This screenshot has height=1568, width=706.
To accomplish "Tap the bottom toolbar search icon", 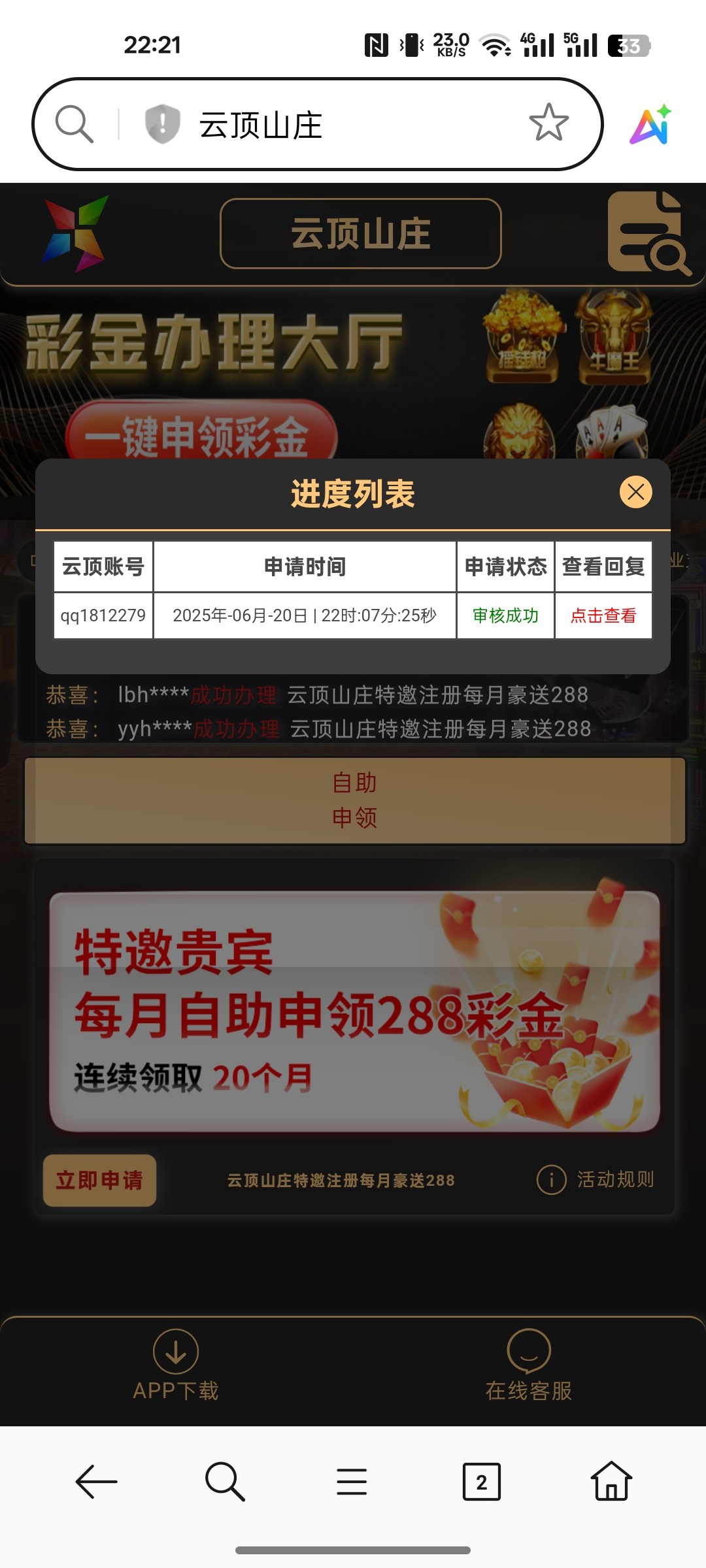I will tap(225, 1482).
